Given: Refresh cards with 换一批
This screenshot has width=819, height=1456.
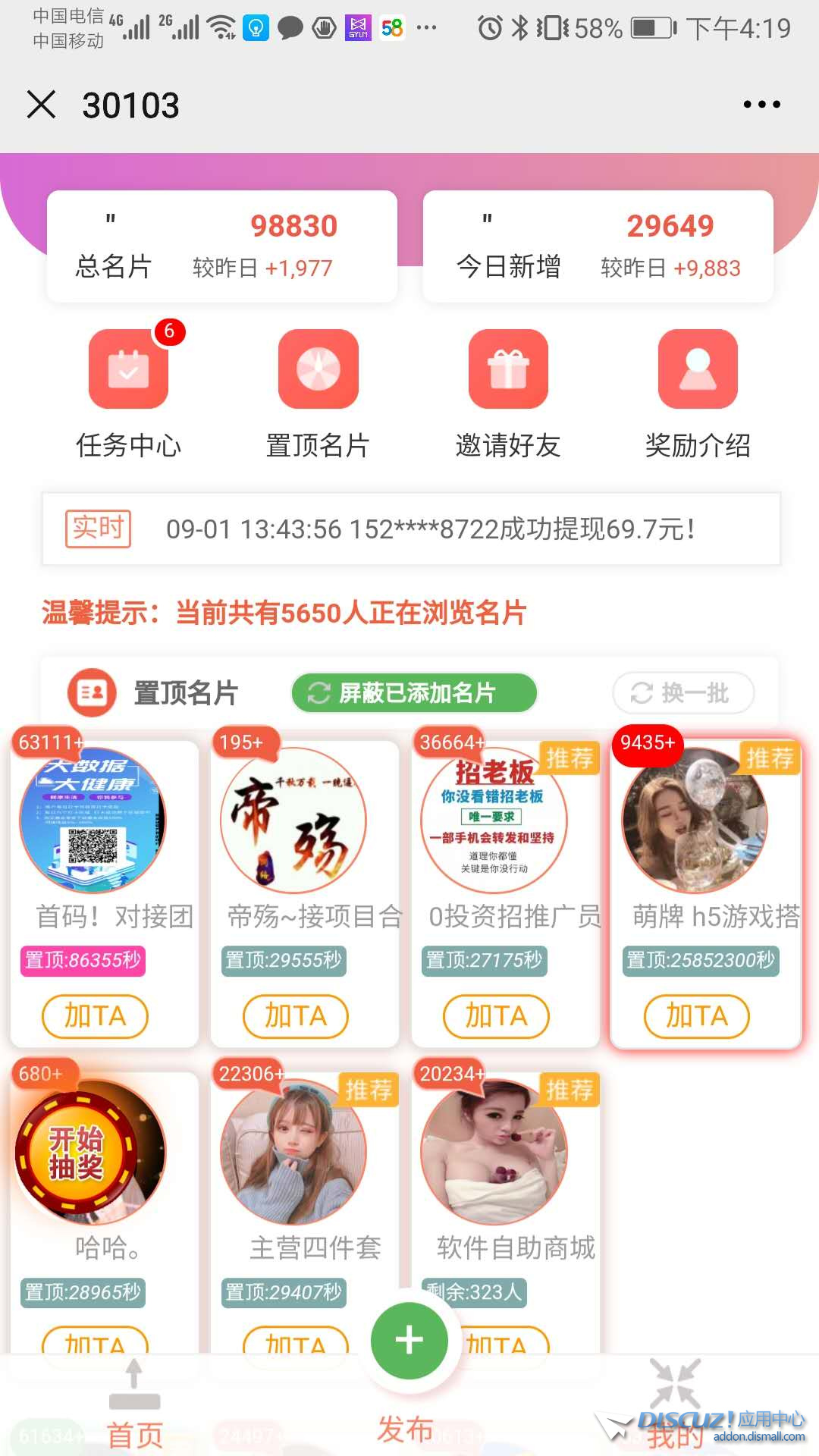Looking at the screenshot, I should pos(682,692).
